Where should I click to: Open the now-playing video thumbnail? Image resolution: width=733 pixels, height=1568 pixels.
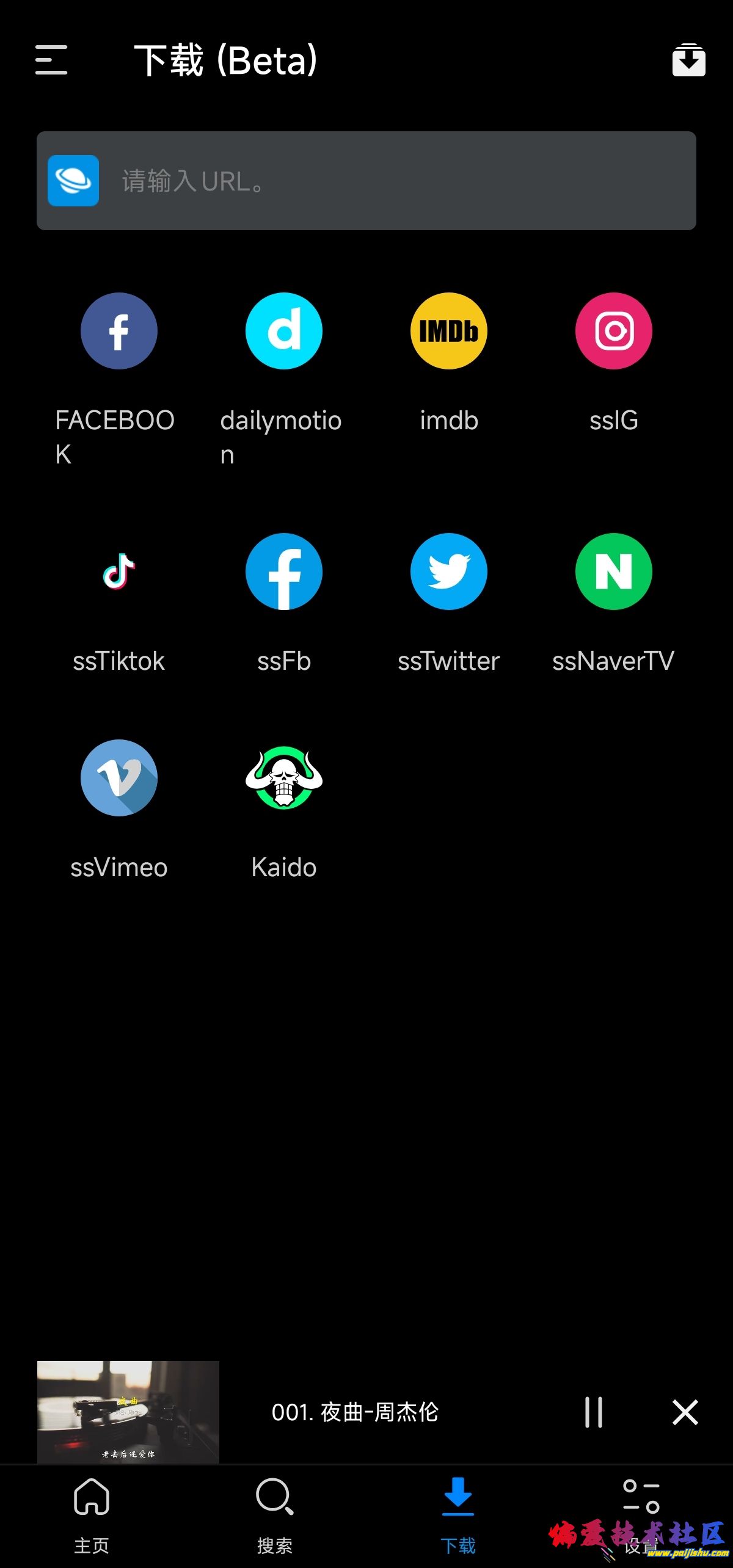pos(128,1412)
